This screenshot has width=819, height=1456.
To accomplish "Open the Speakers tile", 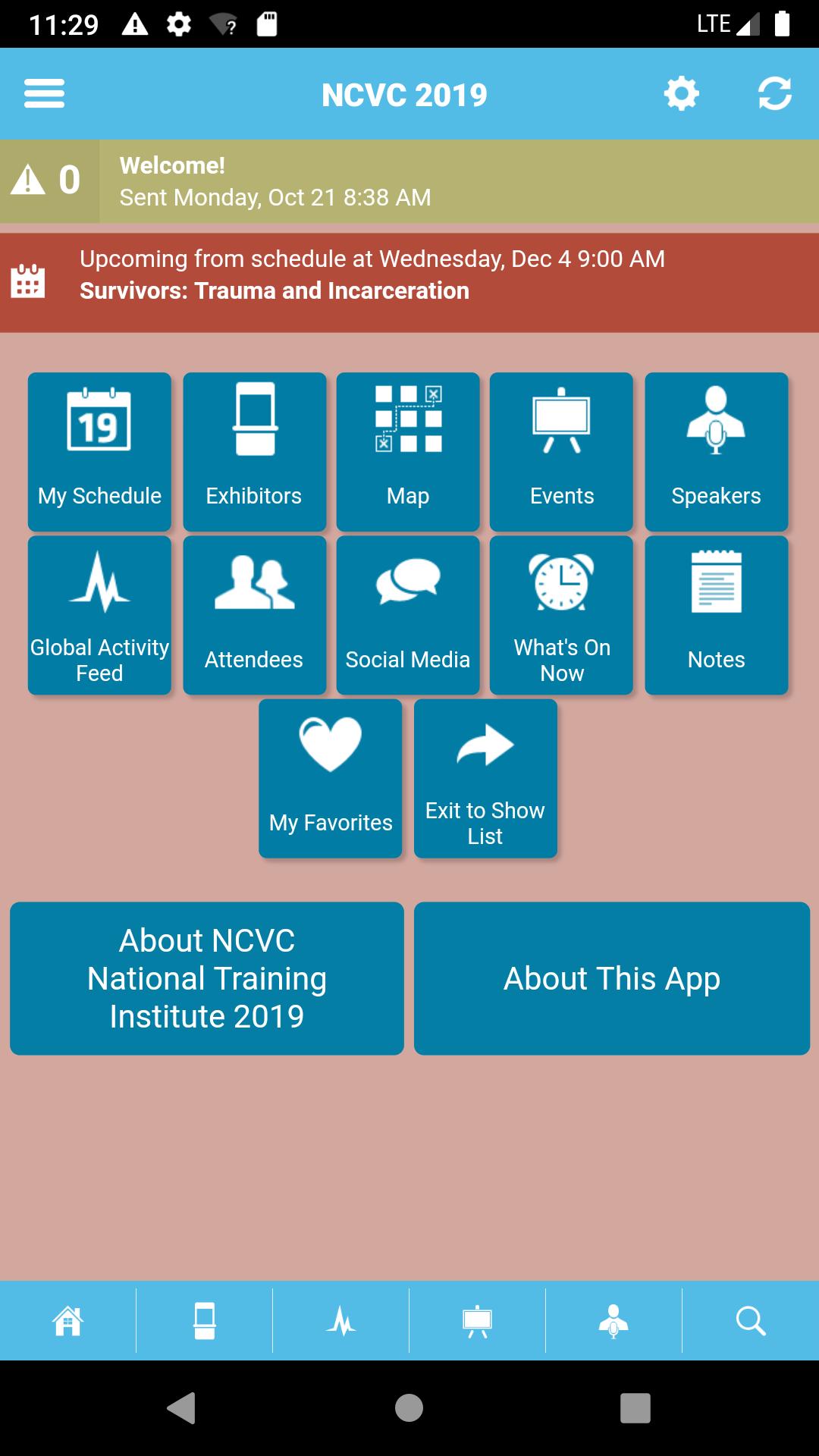I will [x=716, y=452].
